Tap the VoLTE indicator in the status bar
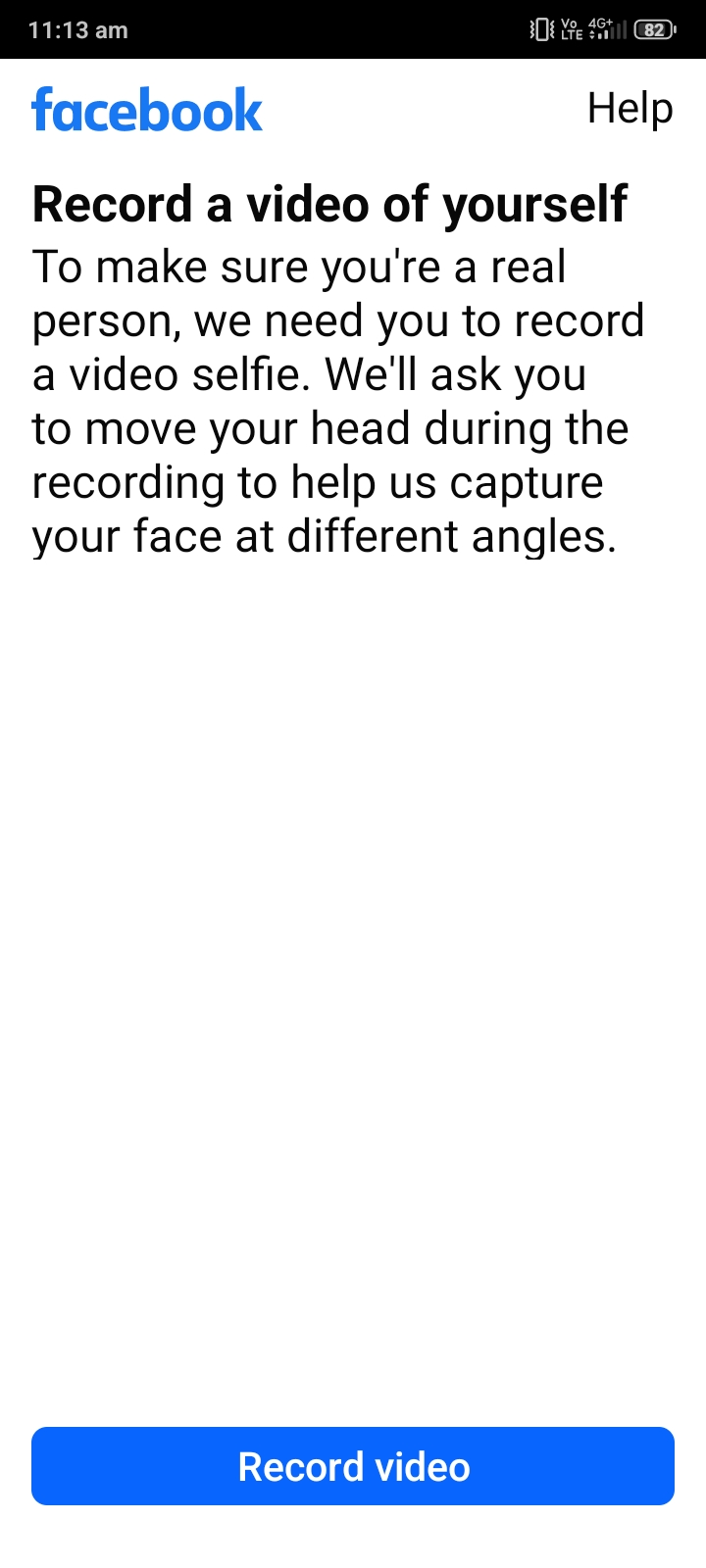The width and height of the screenshot is (706, 1568). coord(572,29)
